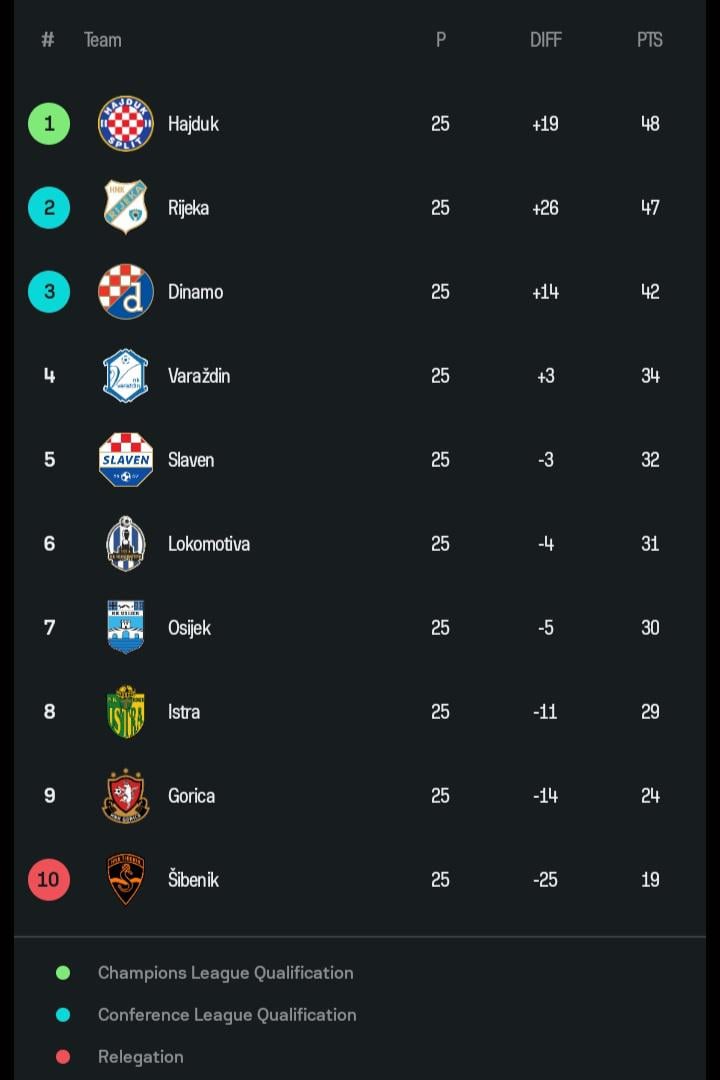Tap the Slaven row

360,460
